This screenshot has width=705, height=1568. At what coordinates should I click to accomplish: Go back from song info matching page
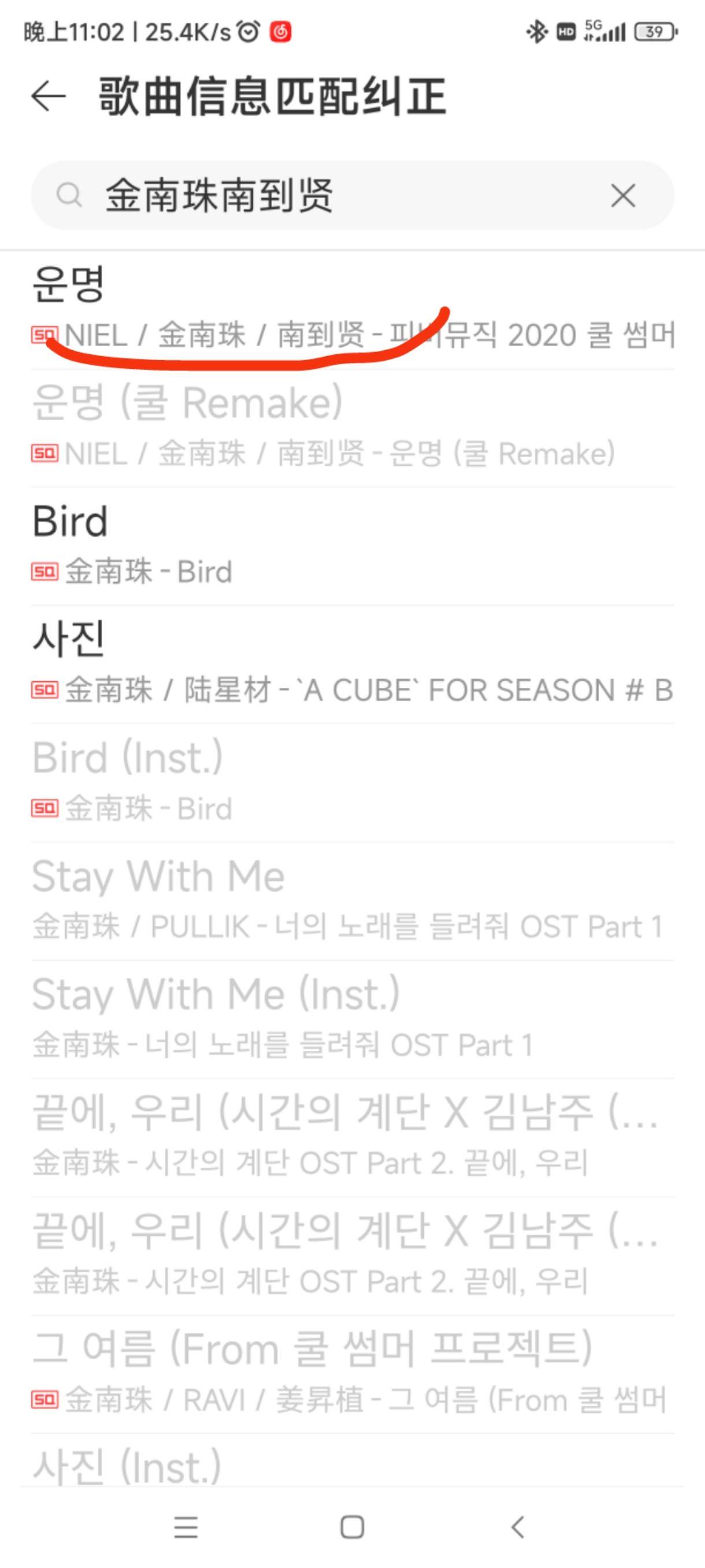click(x=48, y=96)
